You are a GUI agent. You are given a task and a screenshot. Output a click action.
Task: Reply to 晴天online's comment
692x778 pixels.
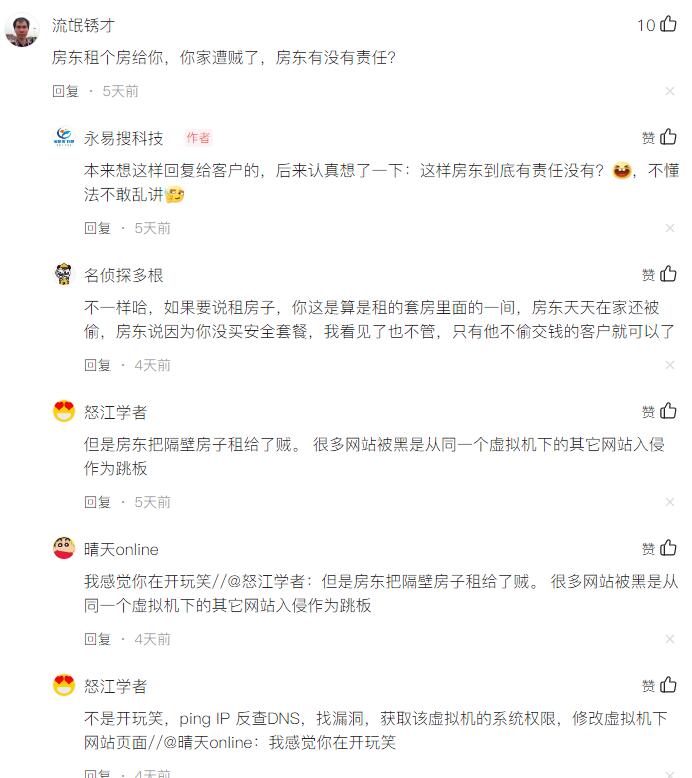pos(97,639)
